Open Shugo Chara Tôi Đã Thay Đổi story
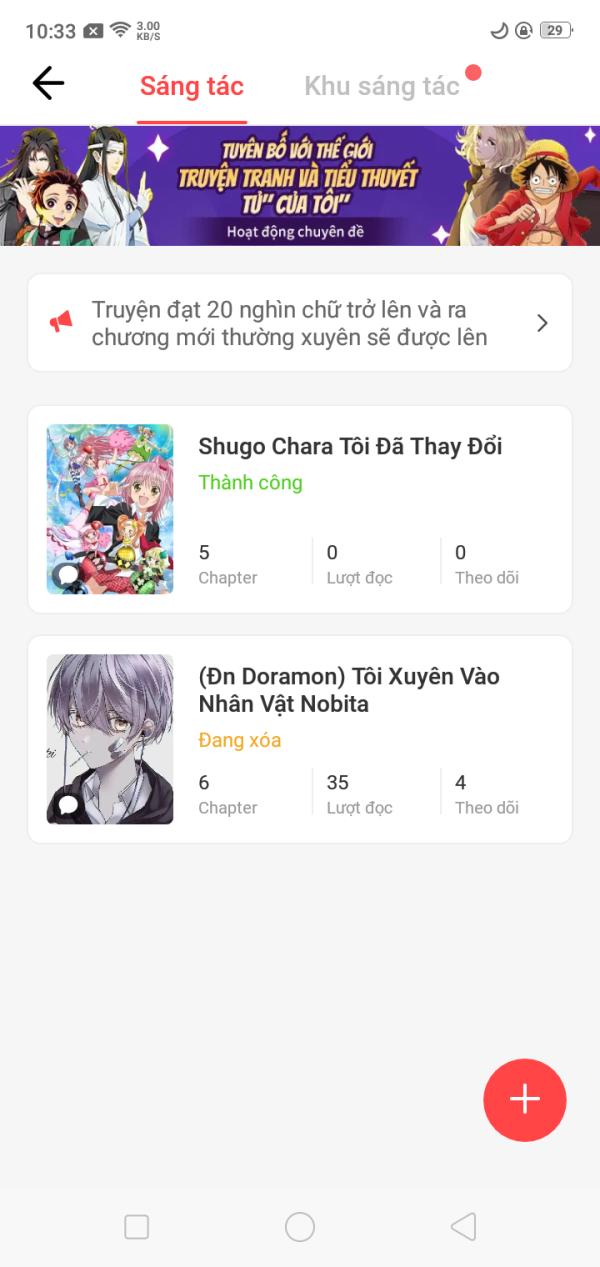Screen dimensions: 600x1267 pos(350,446)
